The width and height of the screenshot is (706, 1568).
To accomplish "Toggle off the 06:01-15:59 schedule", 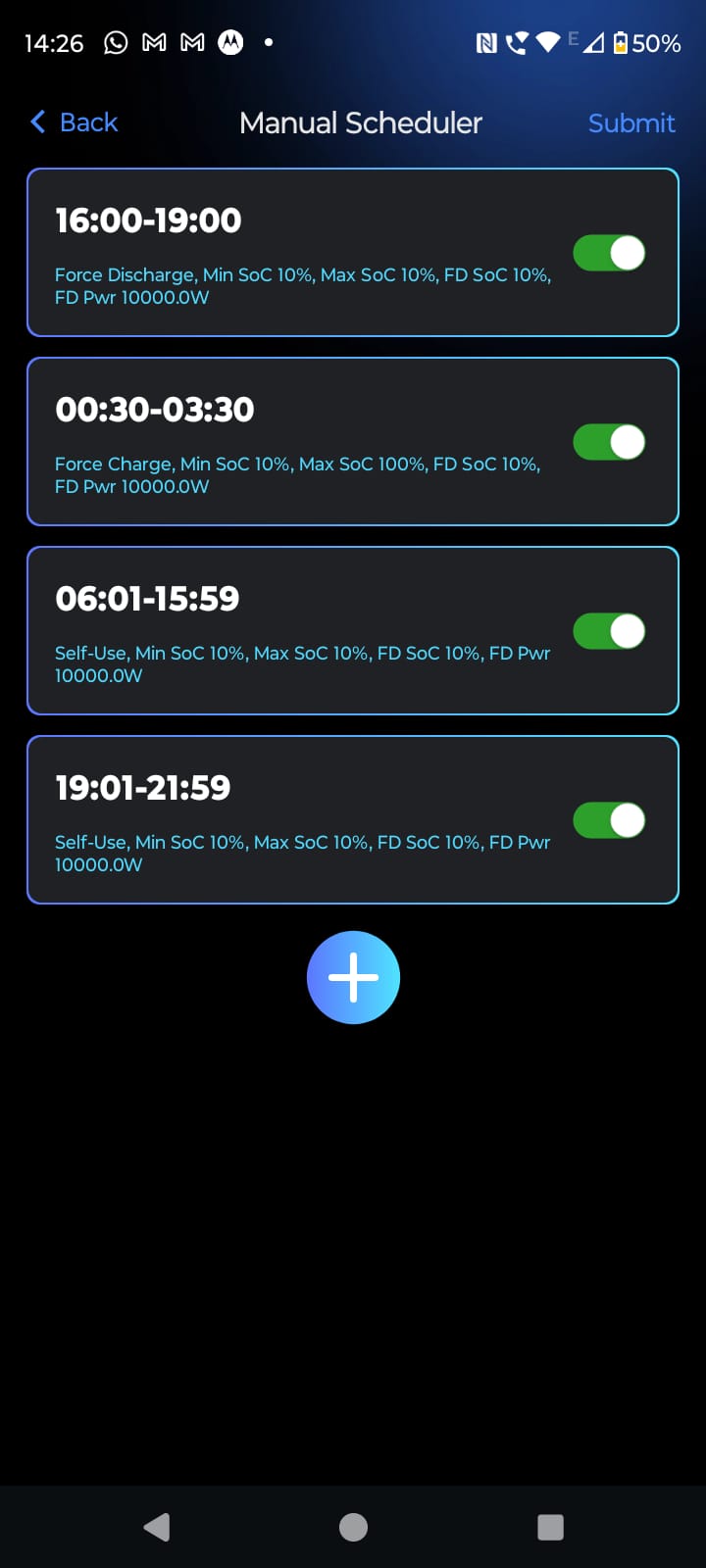I will click(609, 631).
